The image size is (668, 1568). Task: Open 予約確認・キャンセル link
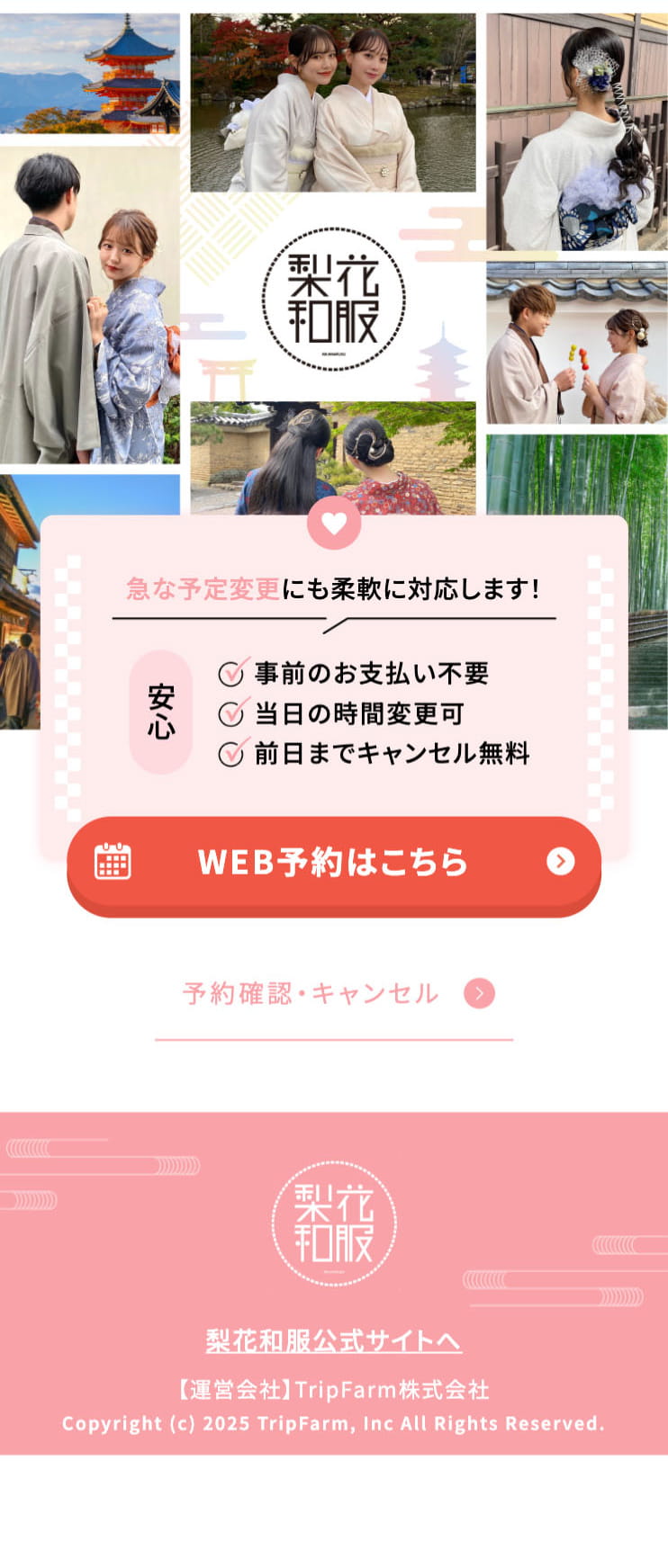(333, 993)
